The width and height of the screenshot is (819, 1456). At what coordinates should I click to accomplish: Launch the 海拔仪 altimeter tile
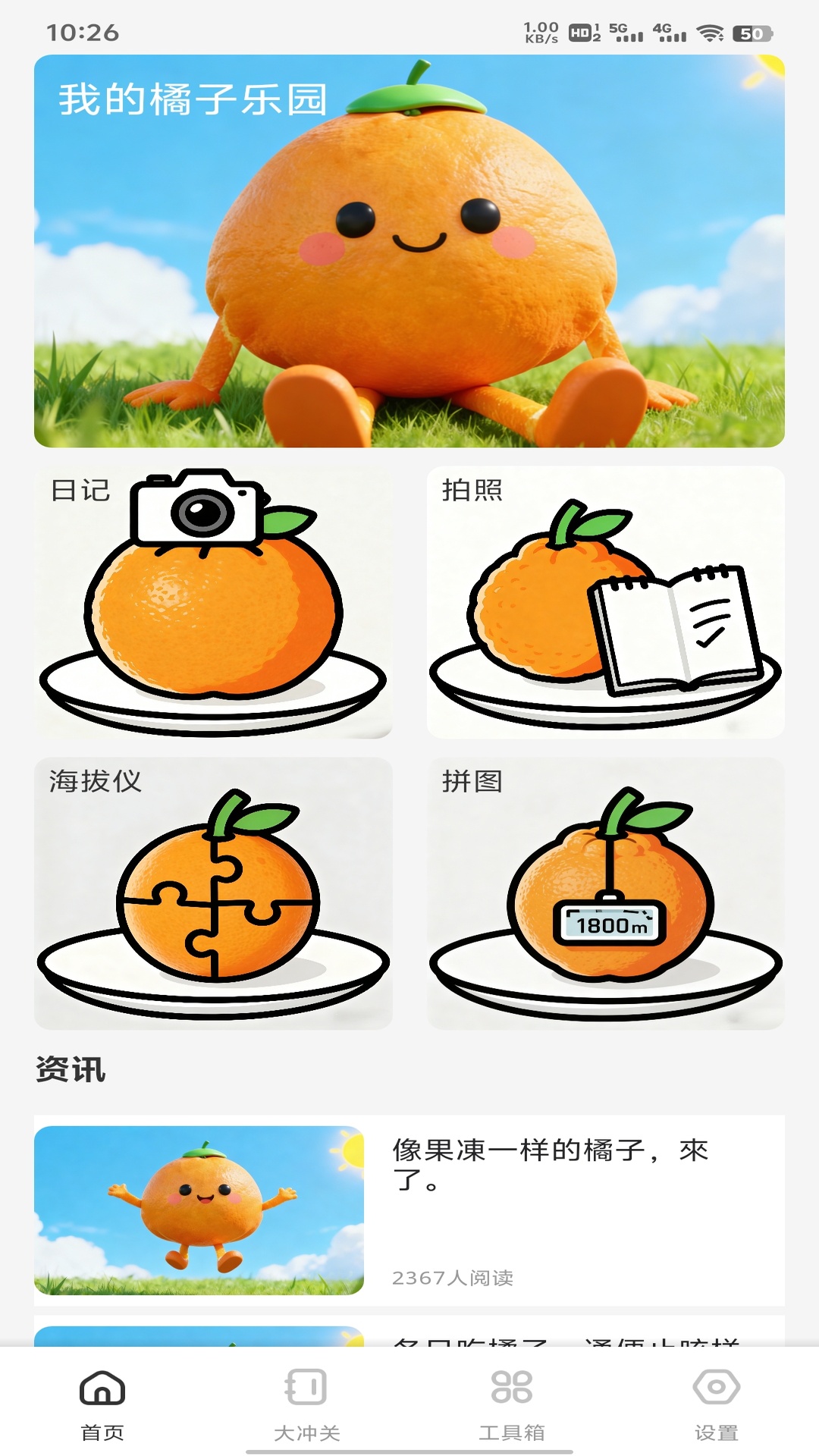[x=213, y=893]
